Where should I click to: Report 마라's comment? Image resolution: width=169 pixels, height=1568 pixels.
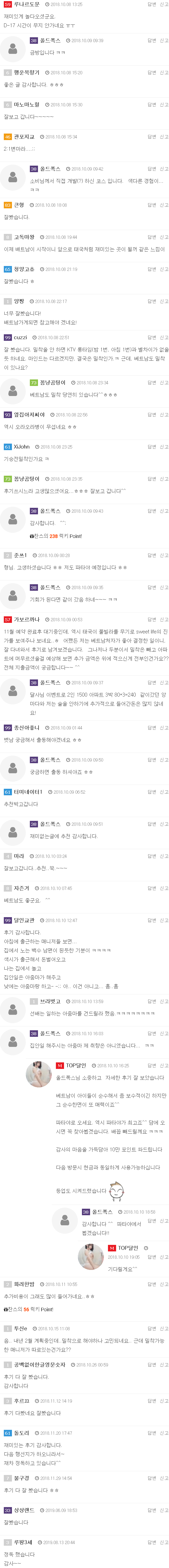pos(164,856)
